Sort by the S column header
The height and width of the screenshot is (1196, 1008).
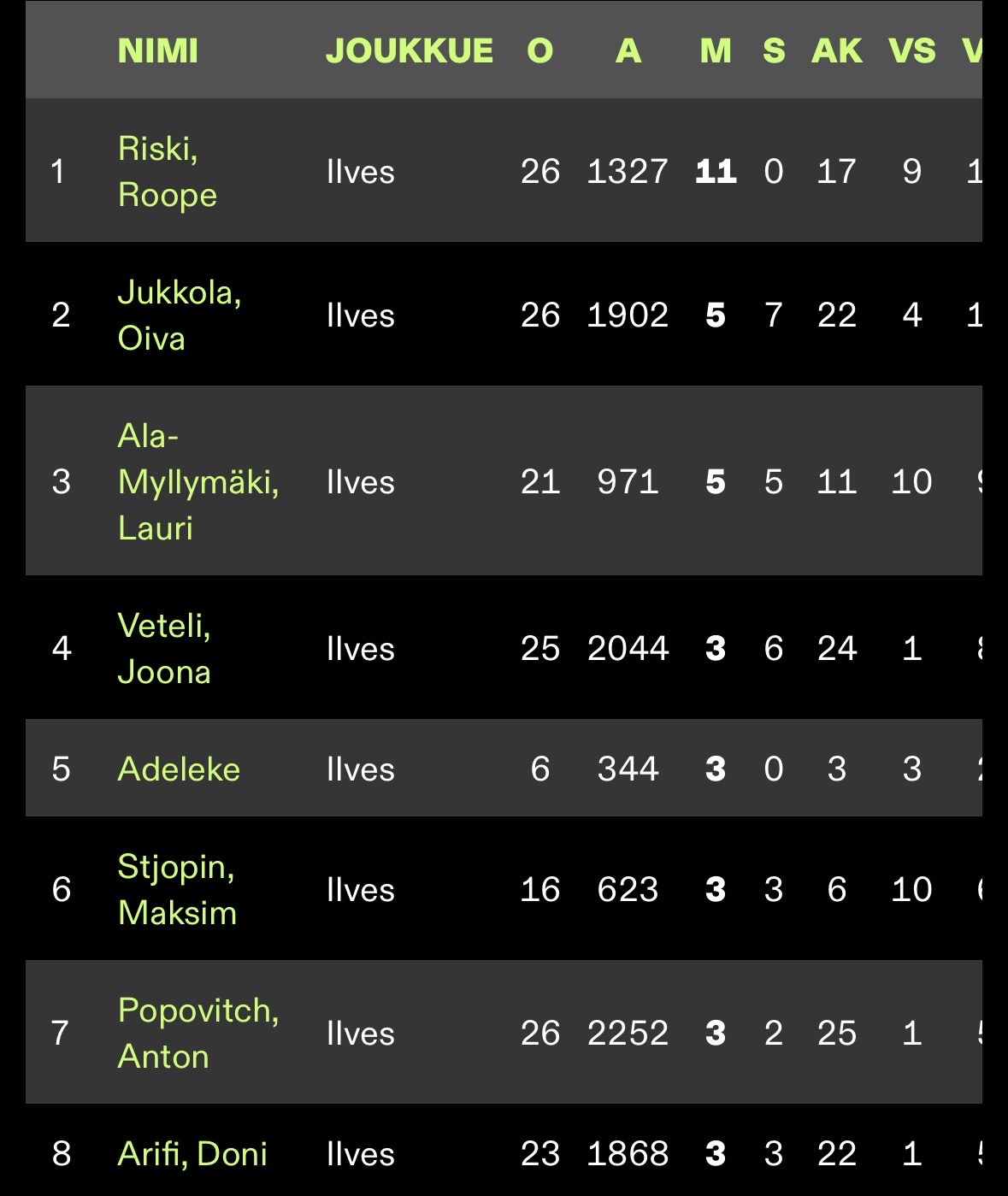[x=774, y=51]
